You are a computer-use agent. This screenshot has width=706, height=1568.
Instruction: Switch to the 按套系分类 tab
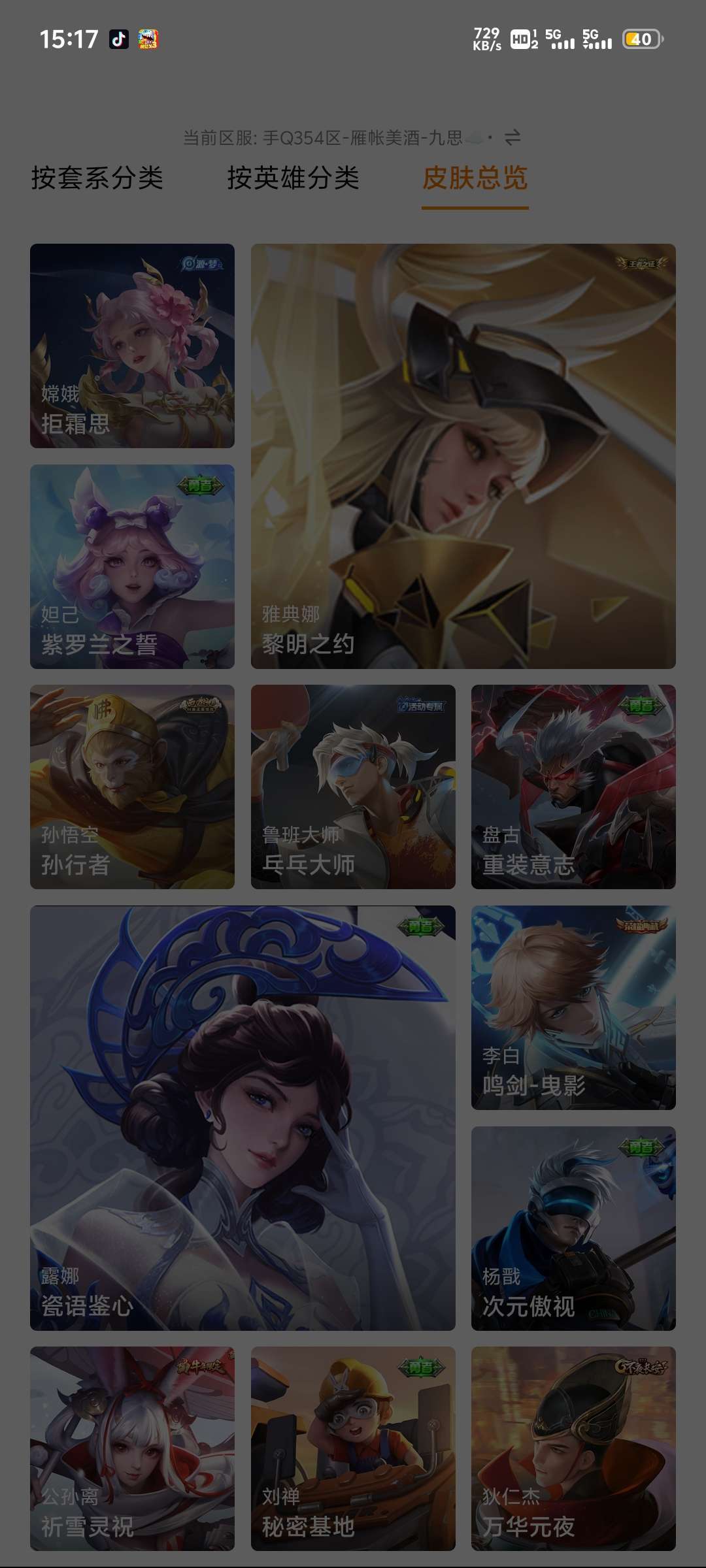[x=97, y=178]
